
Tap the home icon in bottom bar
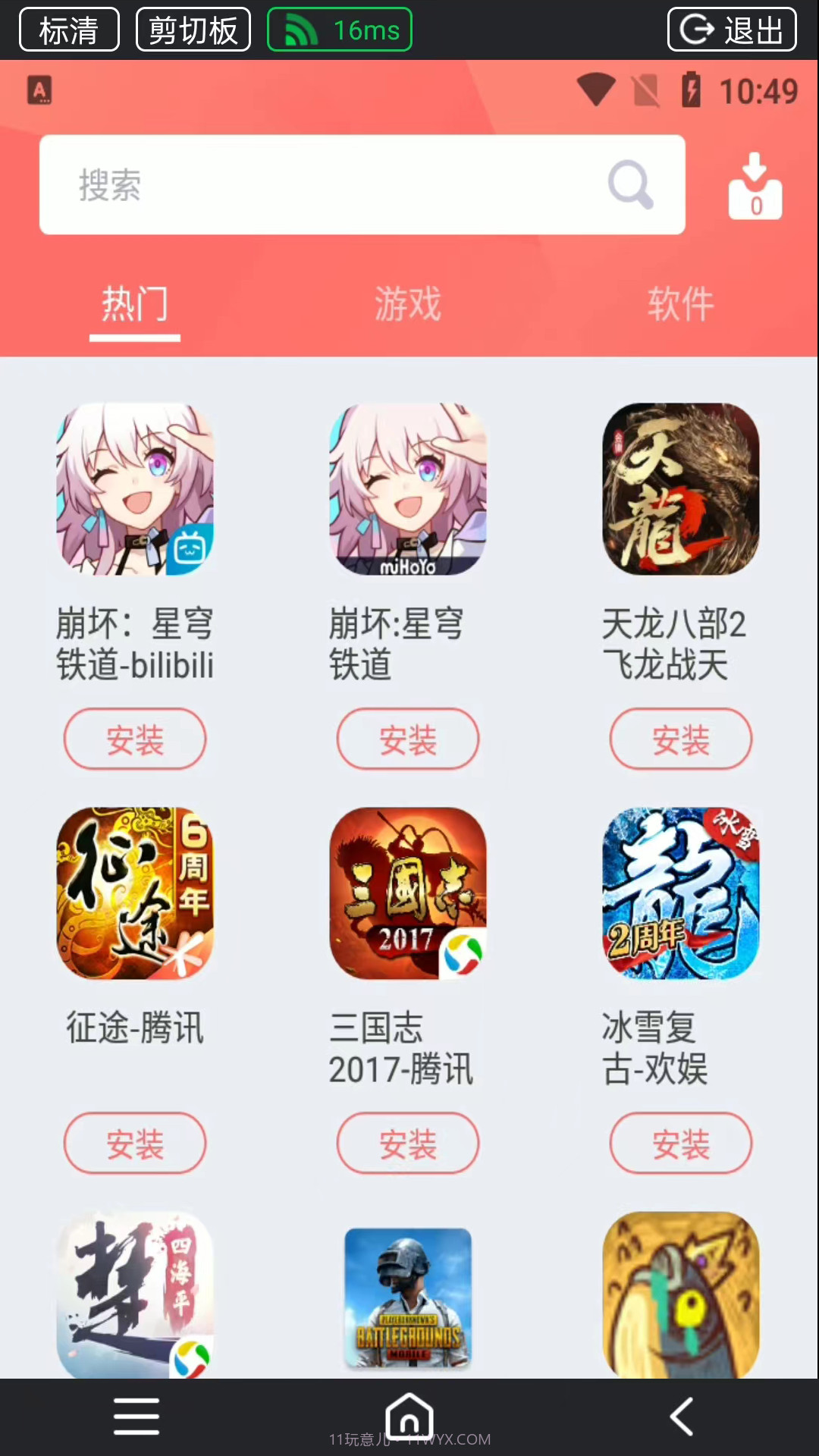(x=409, y=1415)
